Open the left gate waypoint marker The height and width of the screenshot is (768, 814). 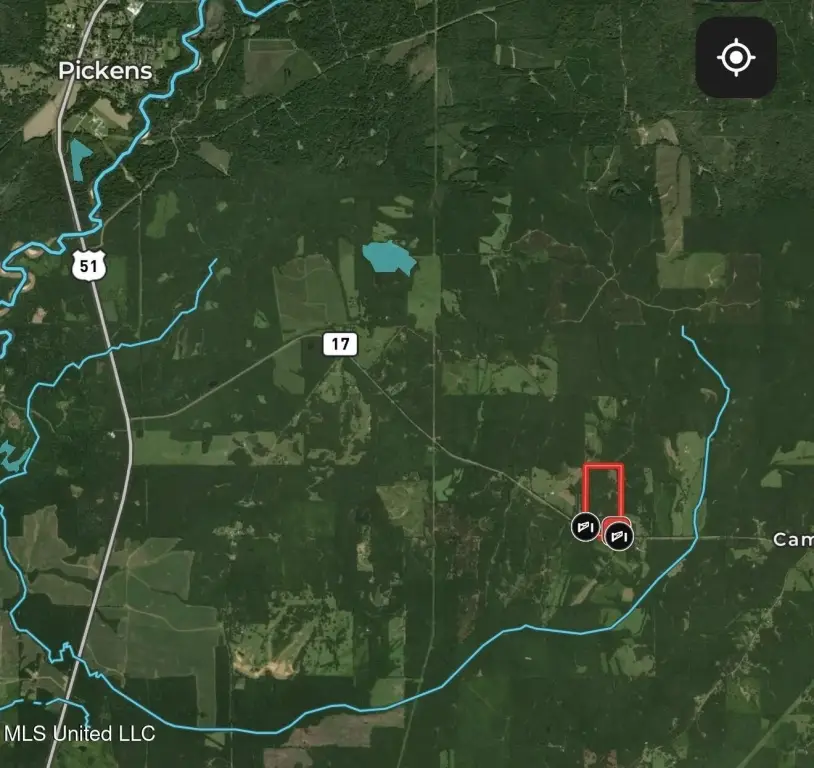coord(586,525)
